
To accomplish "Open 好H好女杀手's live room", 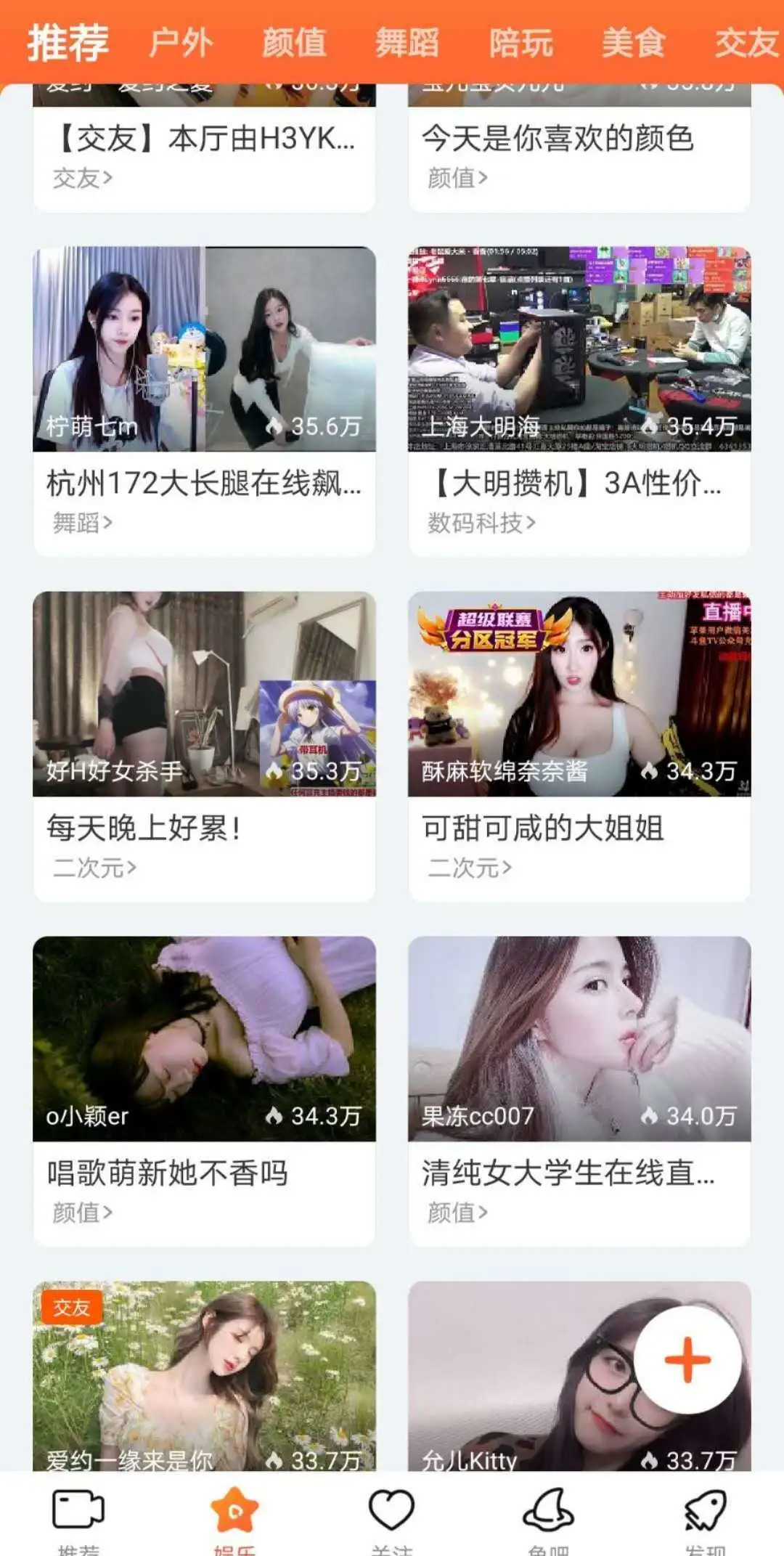I will [x=204, y=694].
